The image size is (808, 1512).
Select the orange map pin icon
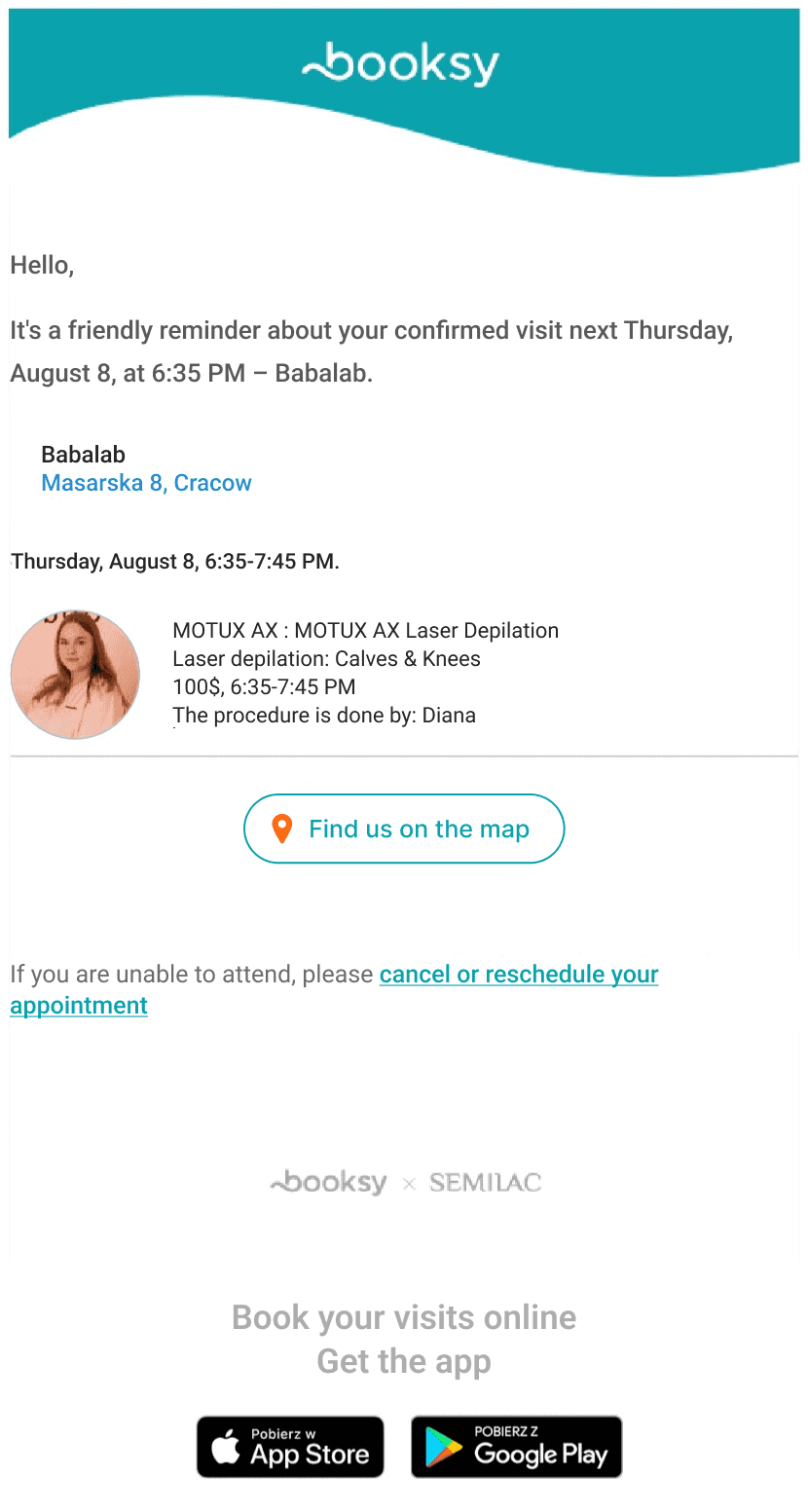click(282, 829)
